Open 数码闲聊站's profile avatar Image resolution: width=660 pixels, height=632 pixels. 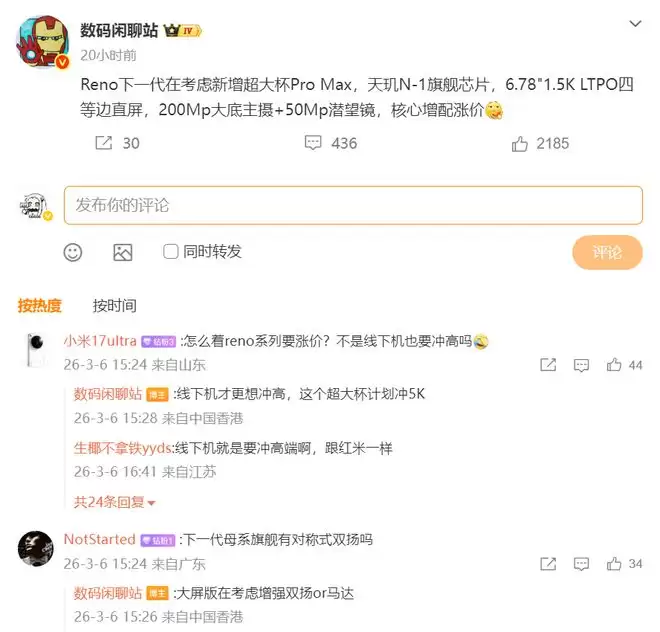41,40
